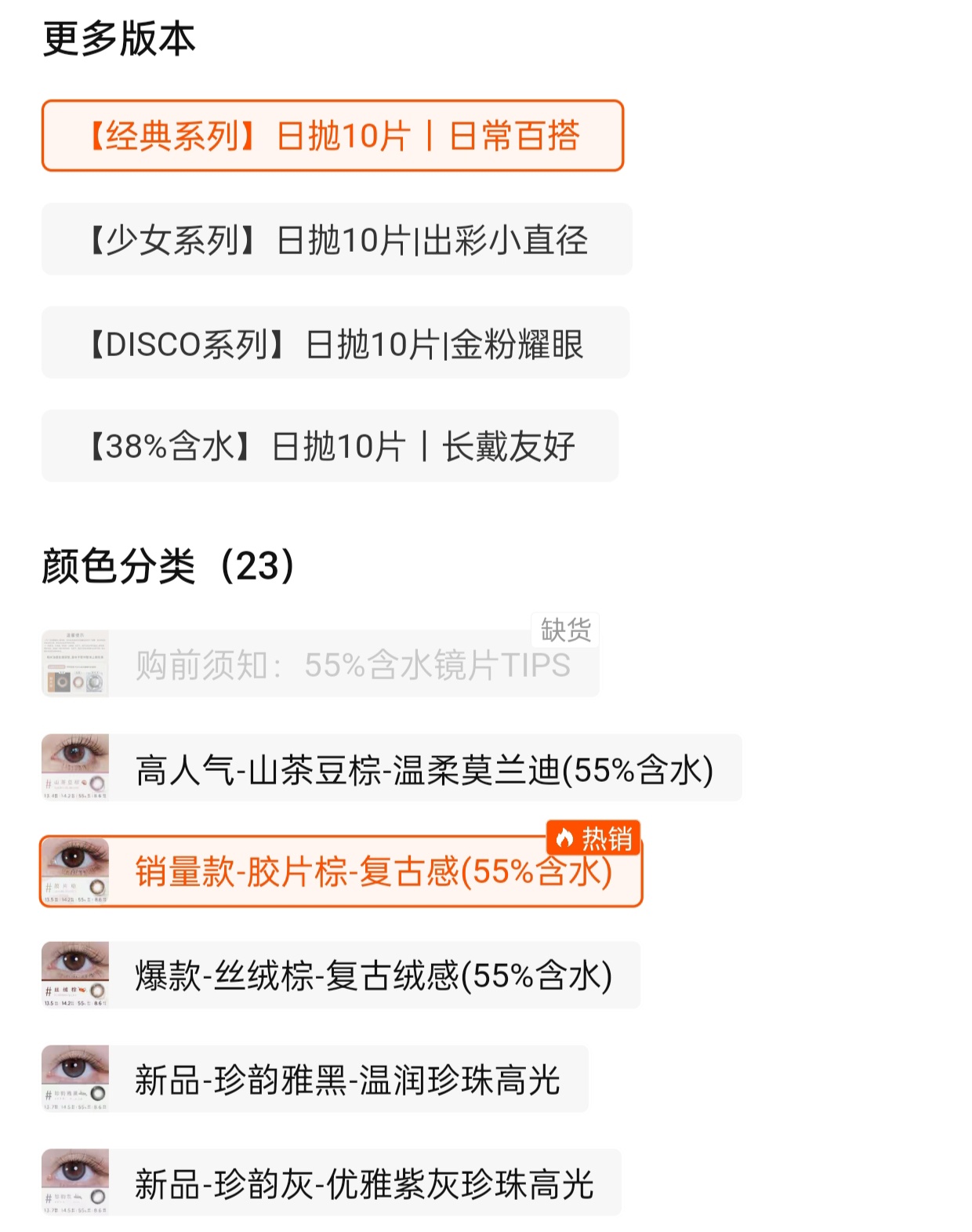Pick 爆款-丝绒棕-复古绒感 color

point(341,976)
